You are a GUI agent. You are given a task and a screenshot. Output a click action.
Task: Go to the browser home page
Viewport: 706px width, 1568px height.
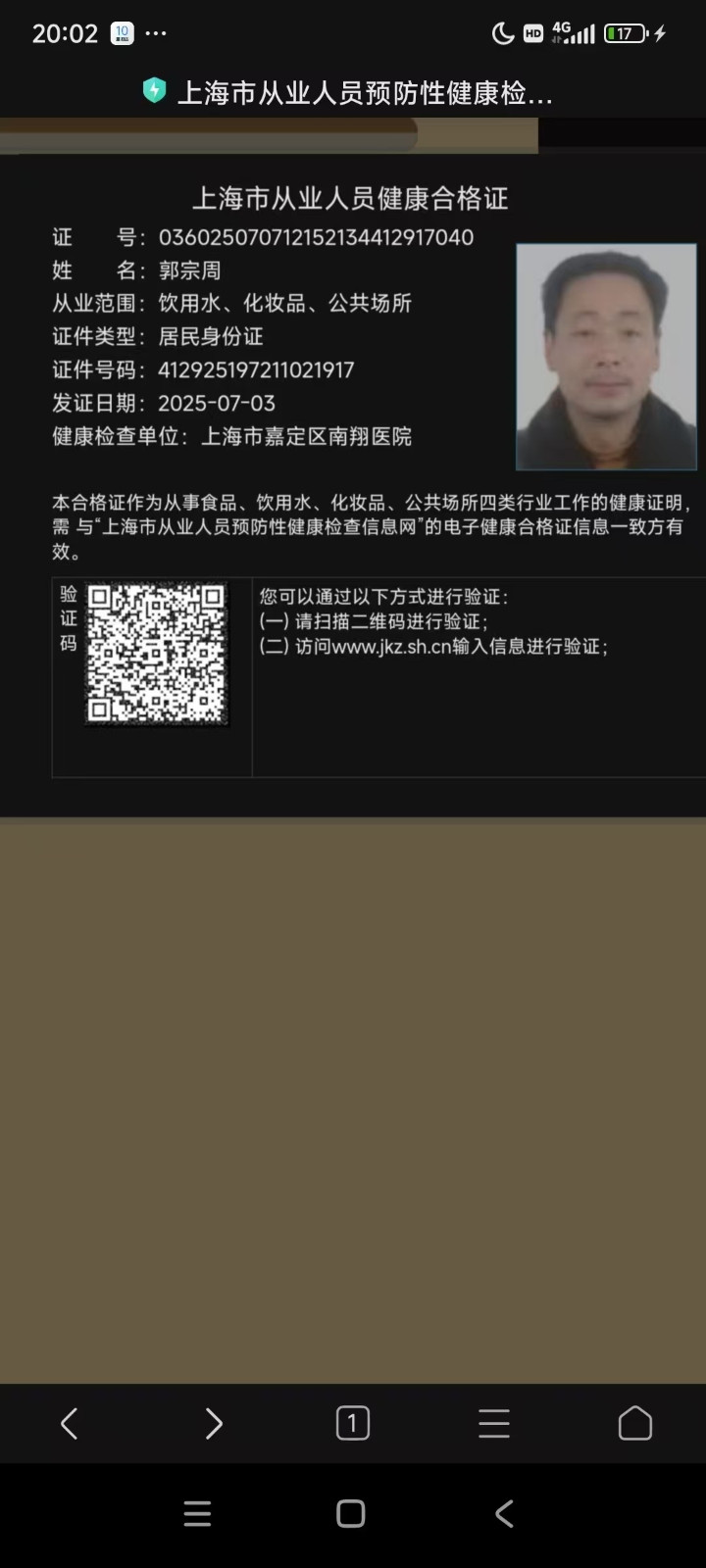tap(635, 1423)
